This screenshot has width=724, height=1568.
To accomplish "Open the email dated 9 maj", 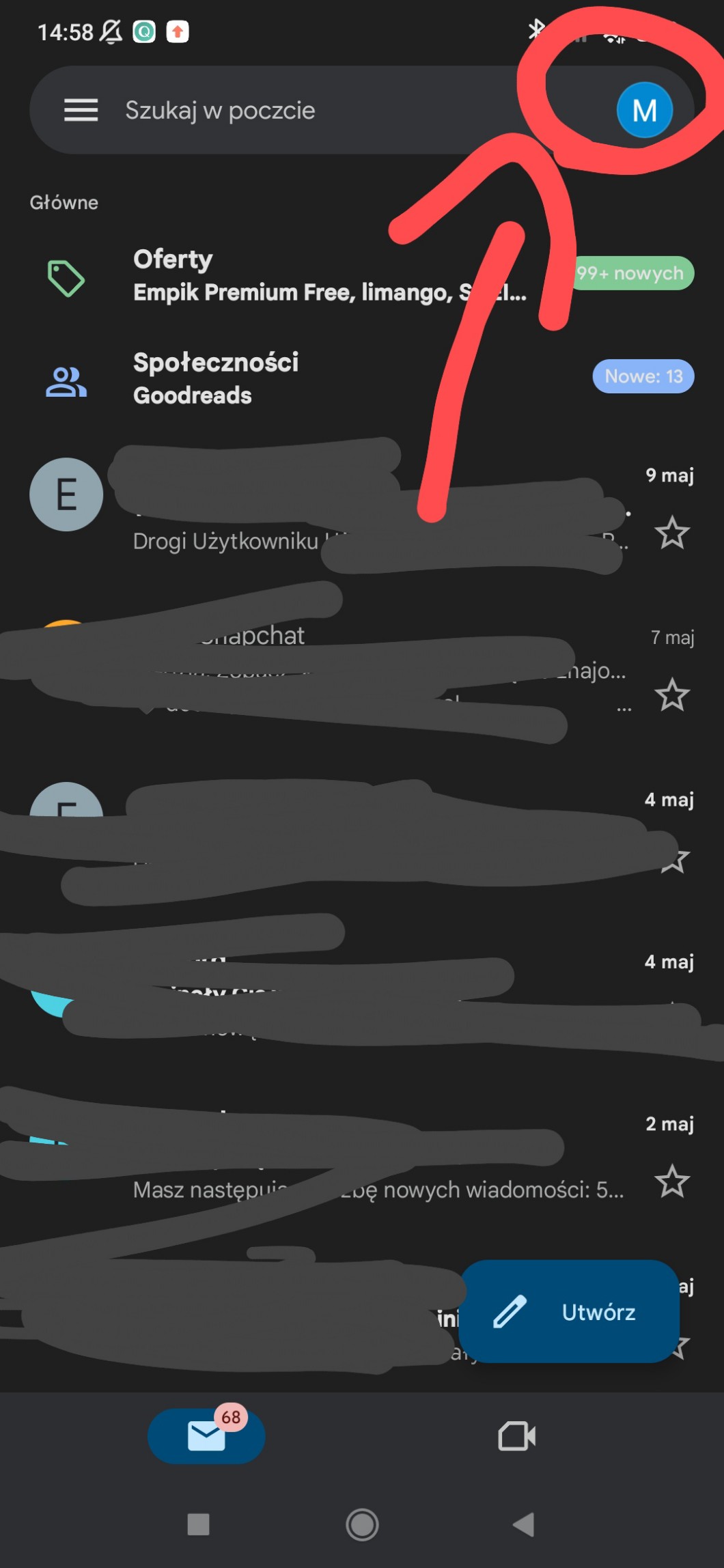I will (x=362, y=508).
